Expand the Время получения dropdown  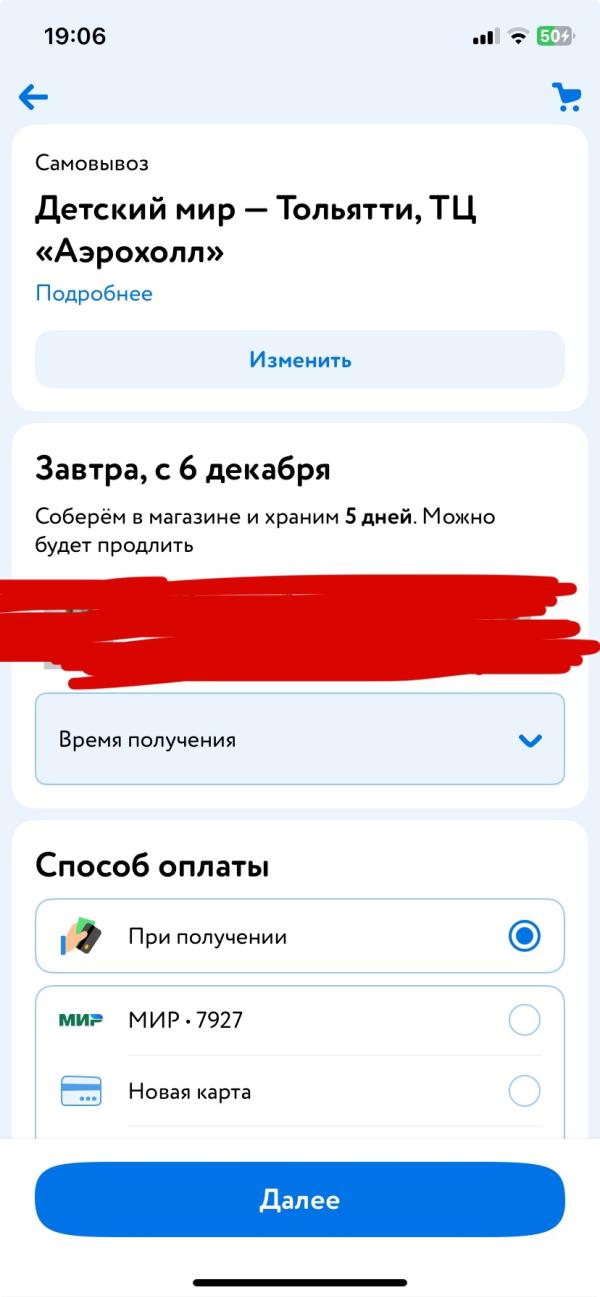coord(300,740)
